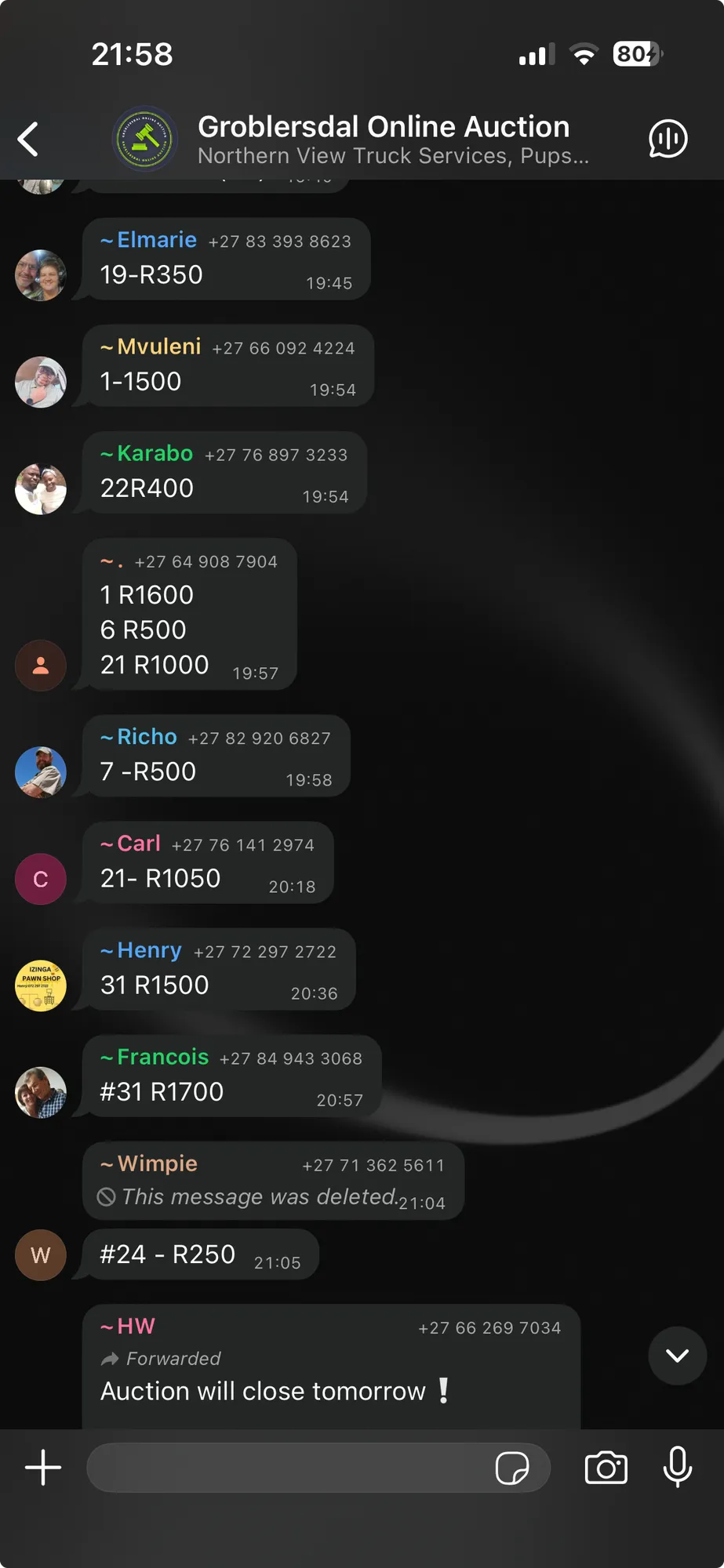Open Richo's profile avatar
The image size is (724, 1568).
41,772
